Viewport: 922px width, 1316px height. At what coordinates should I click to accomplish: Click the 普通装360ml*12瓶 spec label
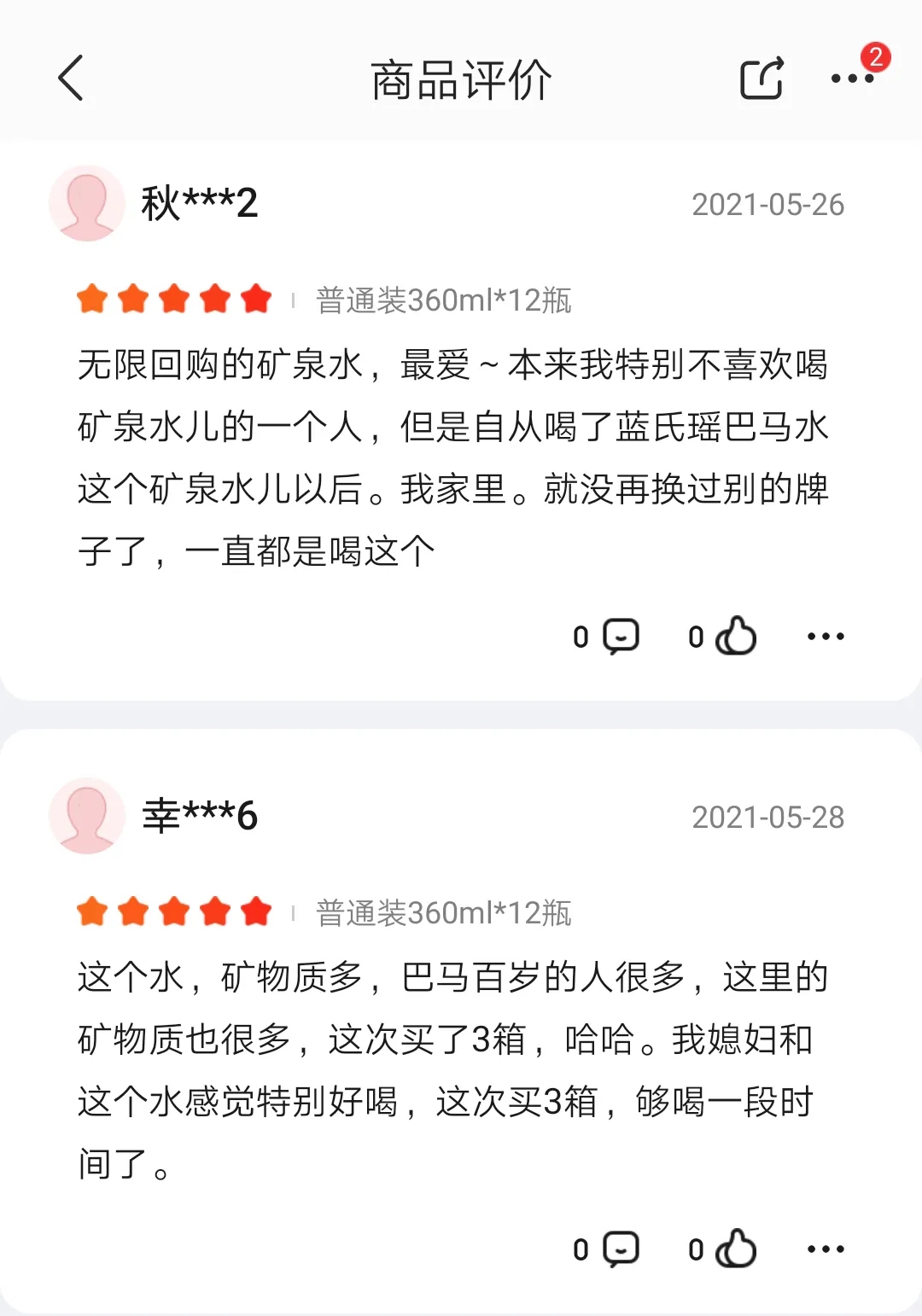[x=444, y=299]
